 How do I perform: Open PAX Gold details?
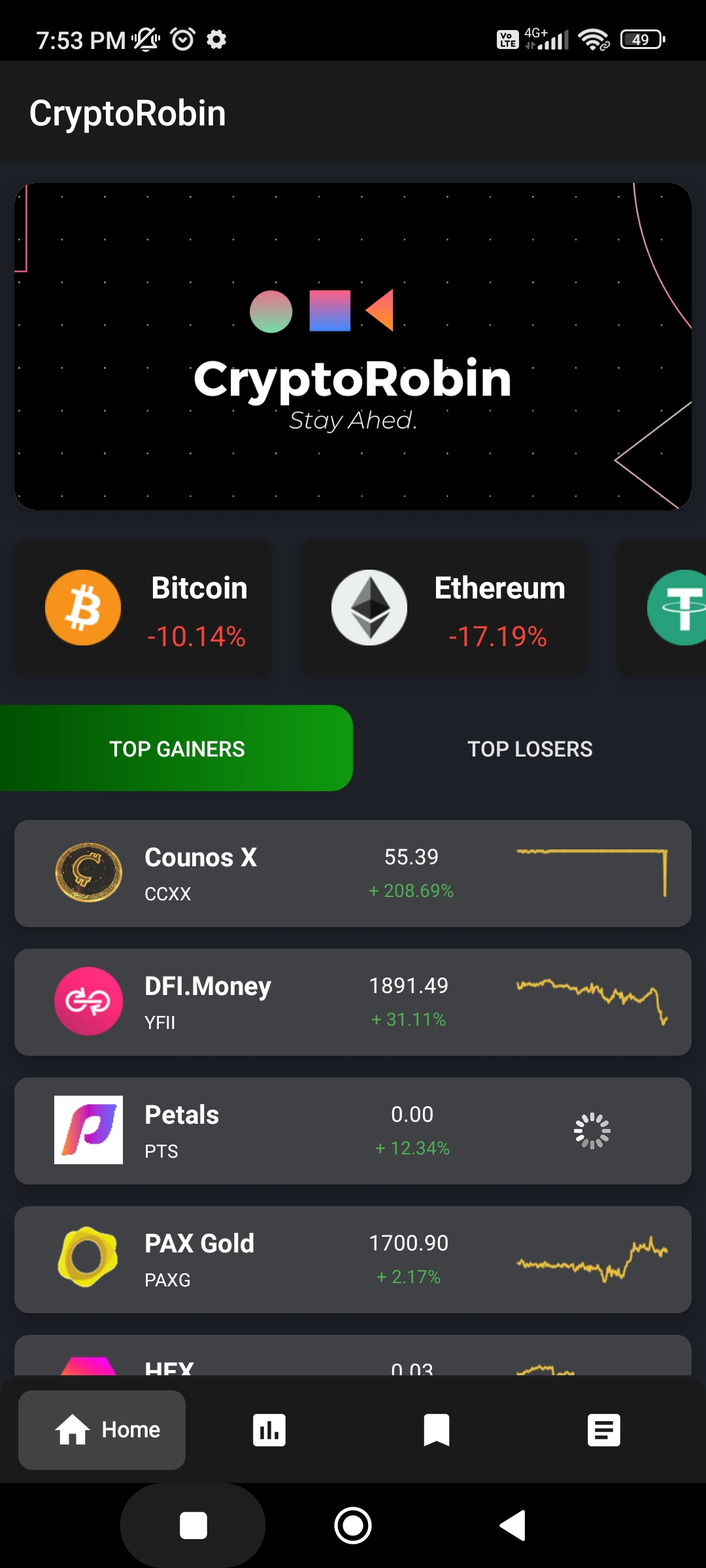click(353, 1260)
